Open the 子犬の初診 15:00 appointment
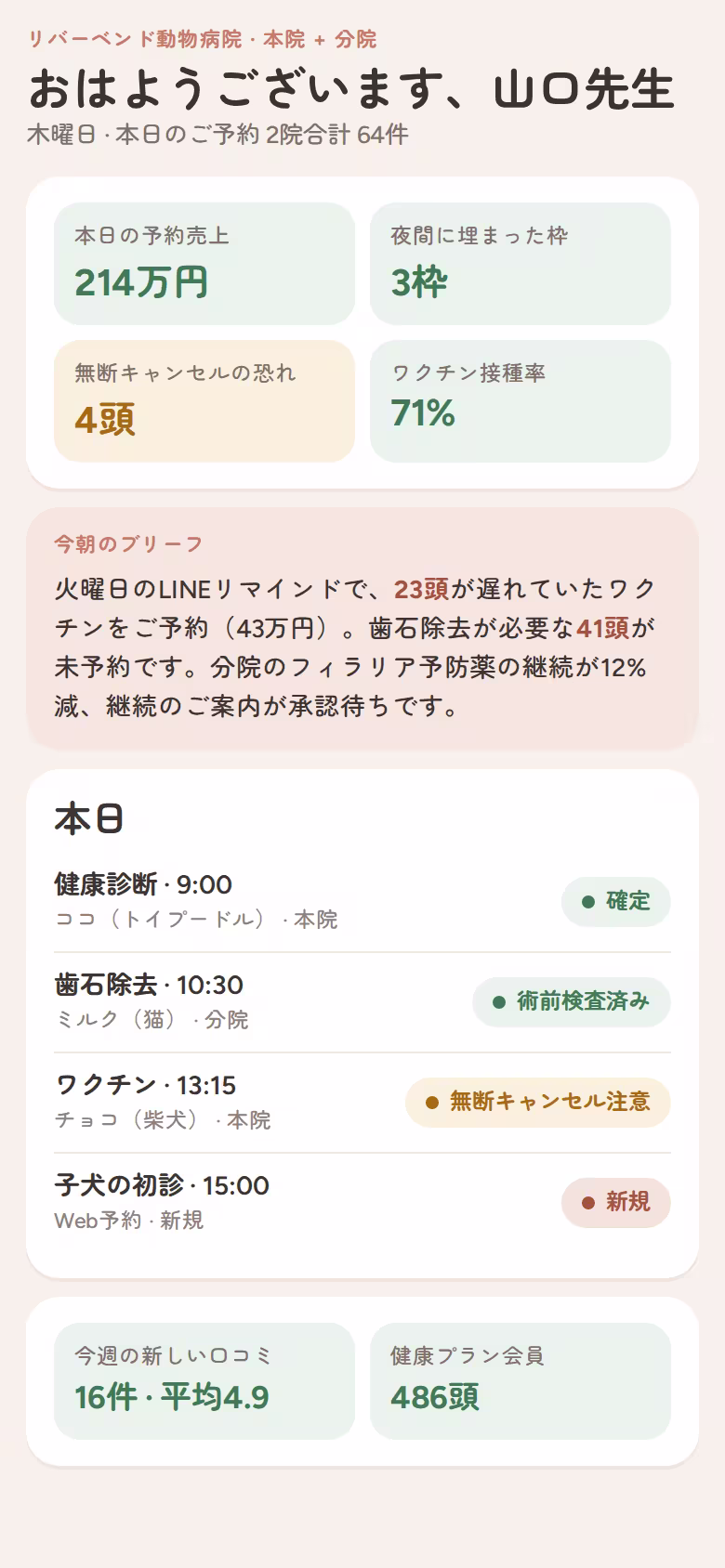The width and height of the screenshot is (725, 1568). tap(362, 1203)
